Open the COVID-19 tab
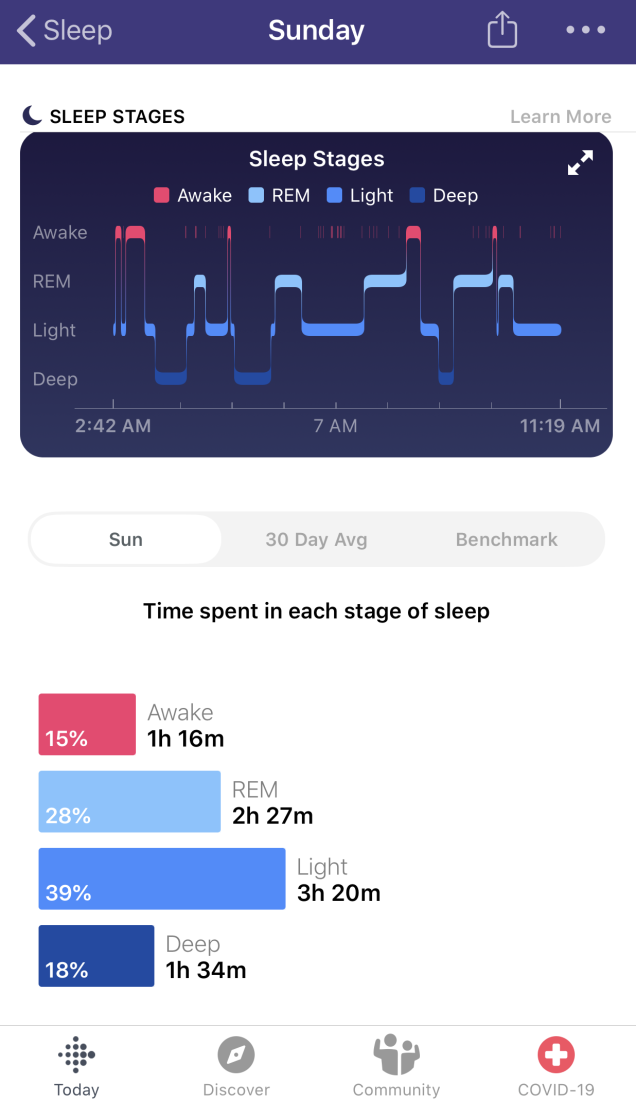Viewport: 636px width, 1100px height. coord(556,1066)
